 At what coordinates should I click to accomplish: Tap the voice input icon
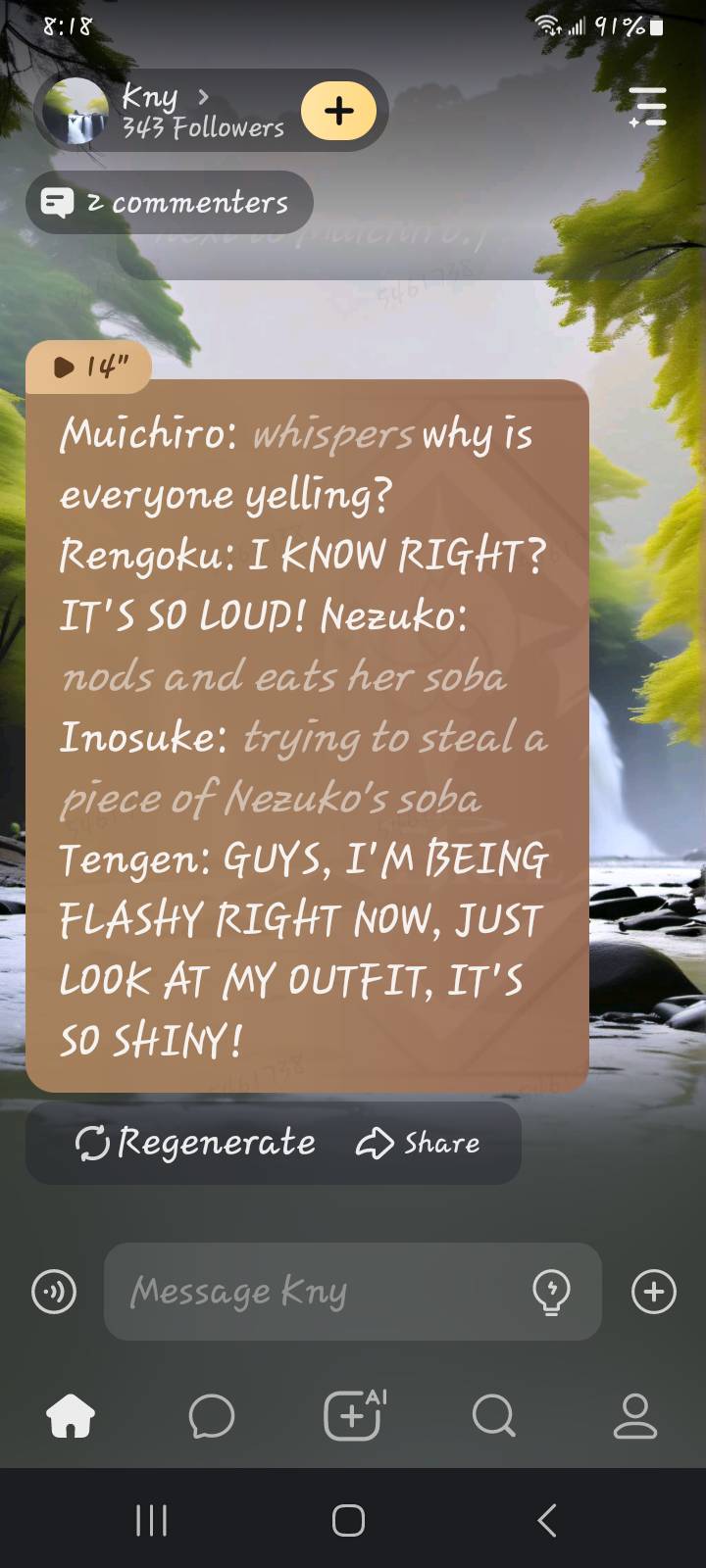pyautogui.click(x=54, y=1292)
